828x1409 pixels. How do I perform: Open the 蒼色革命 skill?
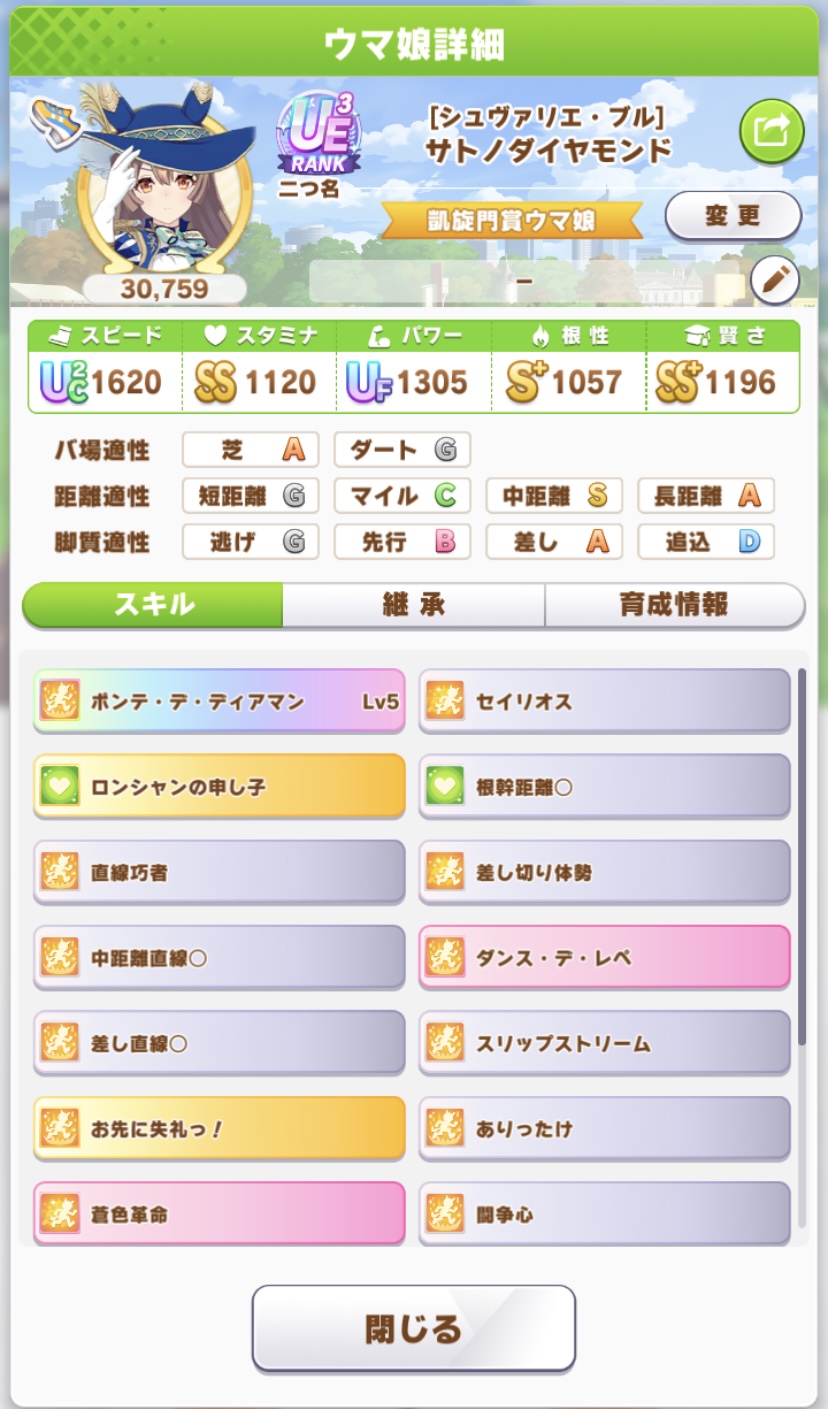219,1214
